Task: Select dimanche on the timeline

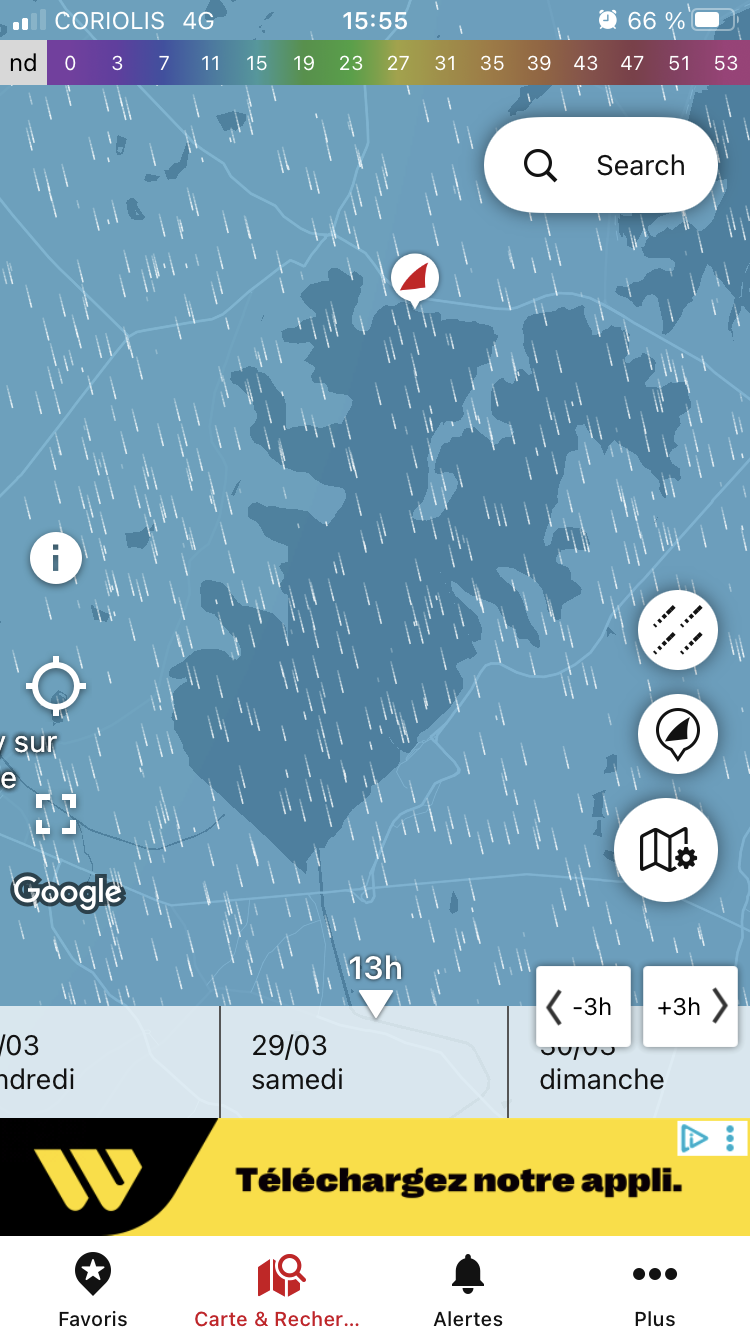Action: pos(601,1079)
